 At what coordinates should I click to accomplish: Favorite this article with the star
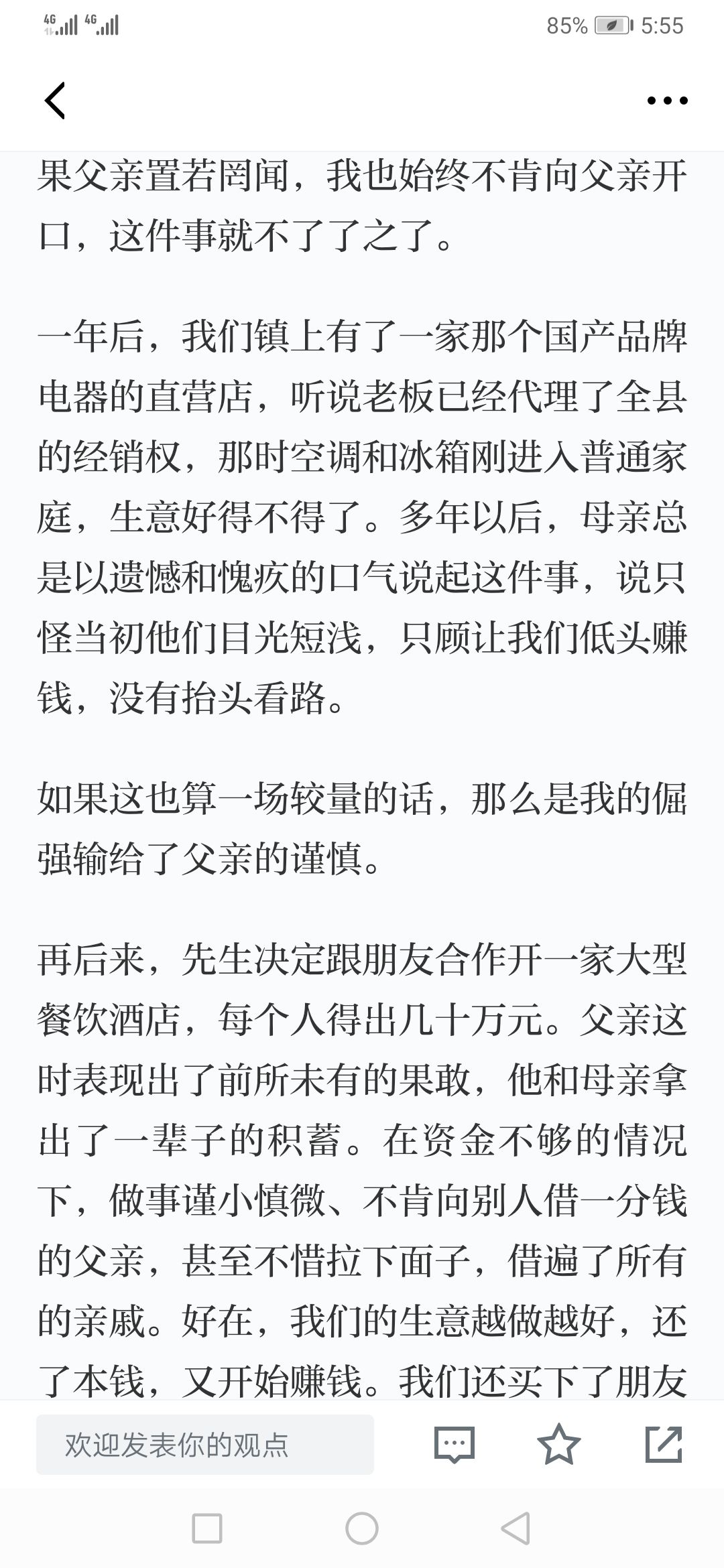559,1445
